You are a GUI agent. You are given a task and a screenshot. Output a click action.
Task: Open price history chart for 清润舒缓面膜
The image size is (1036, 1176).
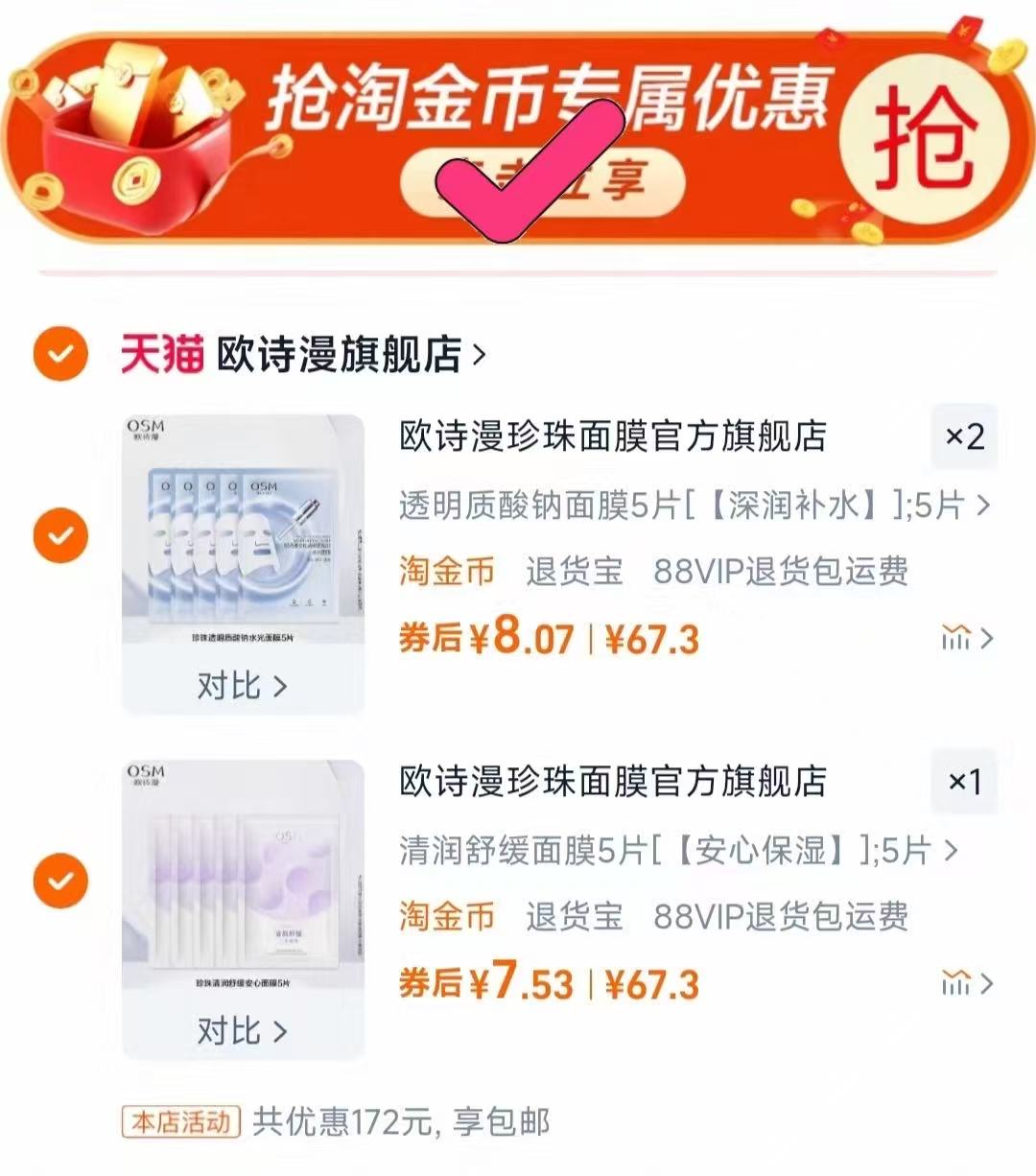coord(958,983)
